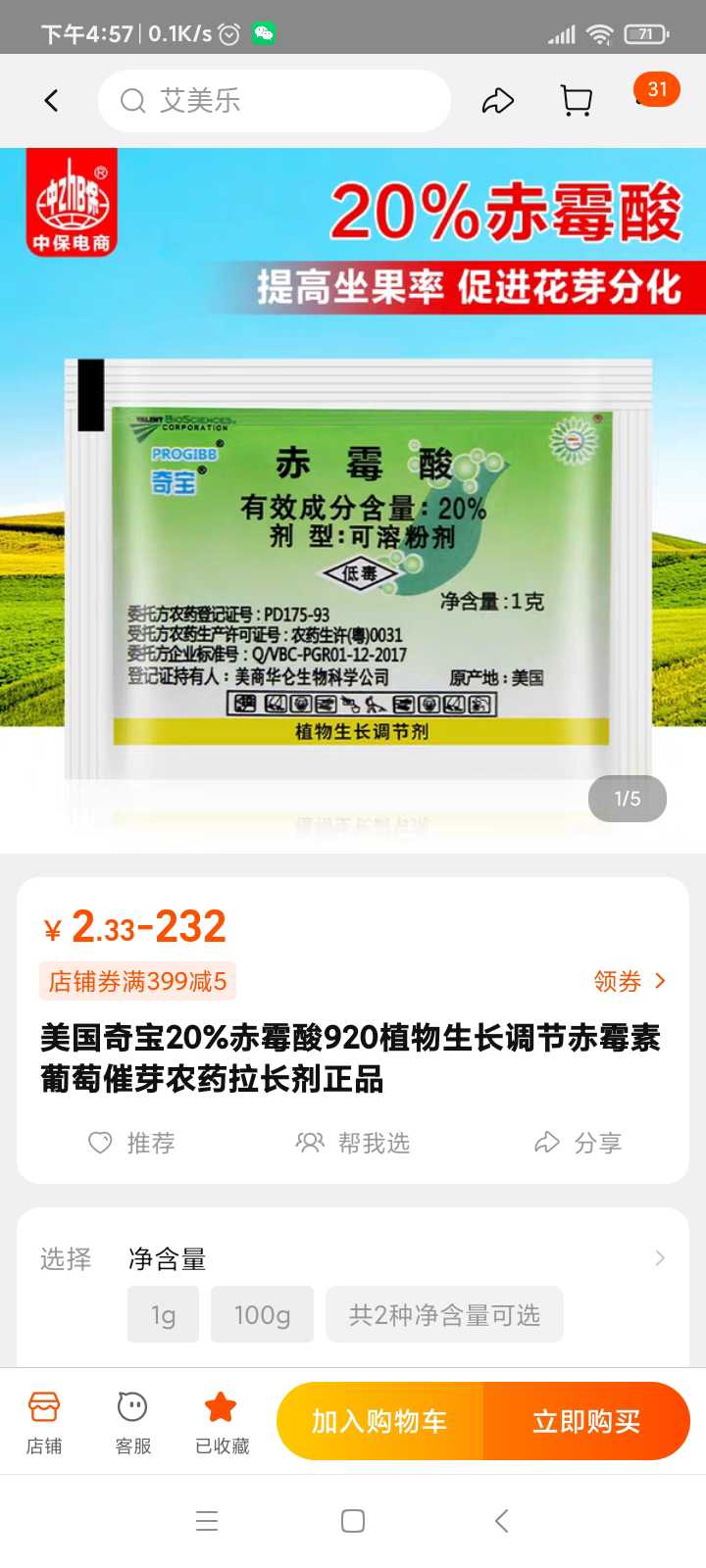Visit the 店铺 store page
Viewport: 706px width, 1568px height.
click(x=44, y=1422)
